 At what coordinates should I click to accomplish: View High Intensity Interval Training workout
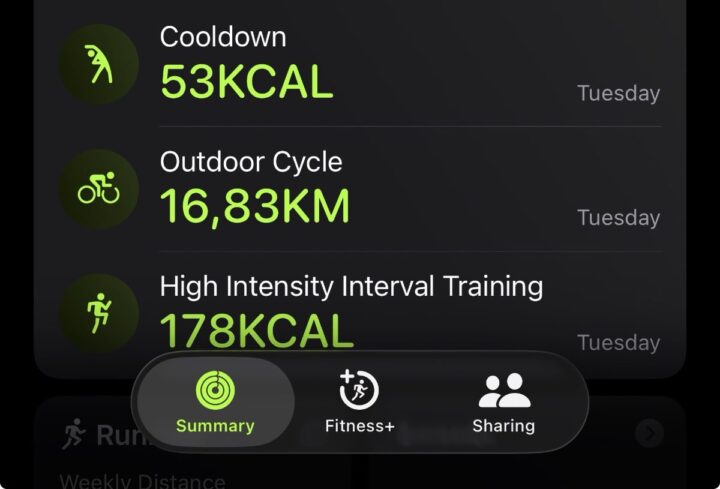tap(360, 300)
